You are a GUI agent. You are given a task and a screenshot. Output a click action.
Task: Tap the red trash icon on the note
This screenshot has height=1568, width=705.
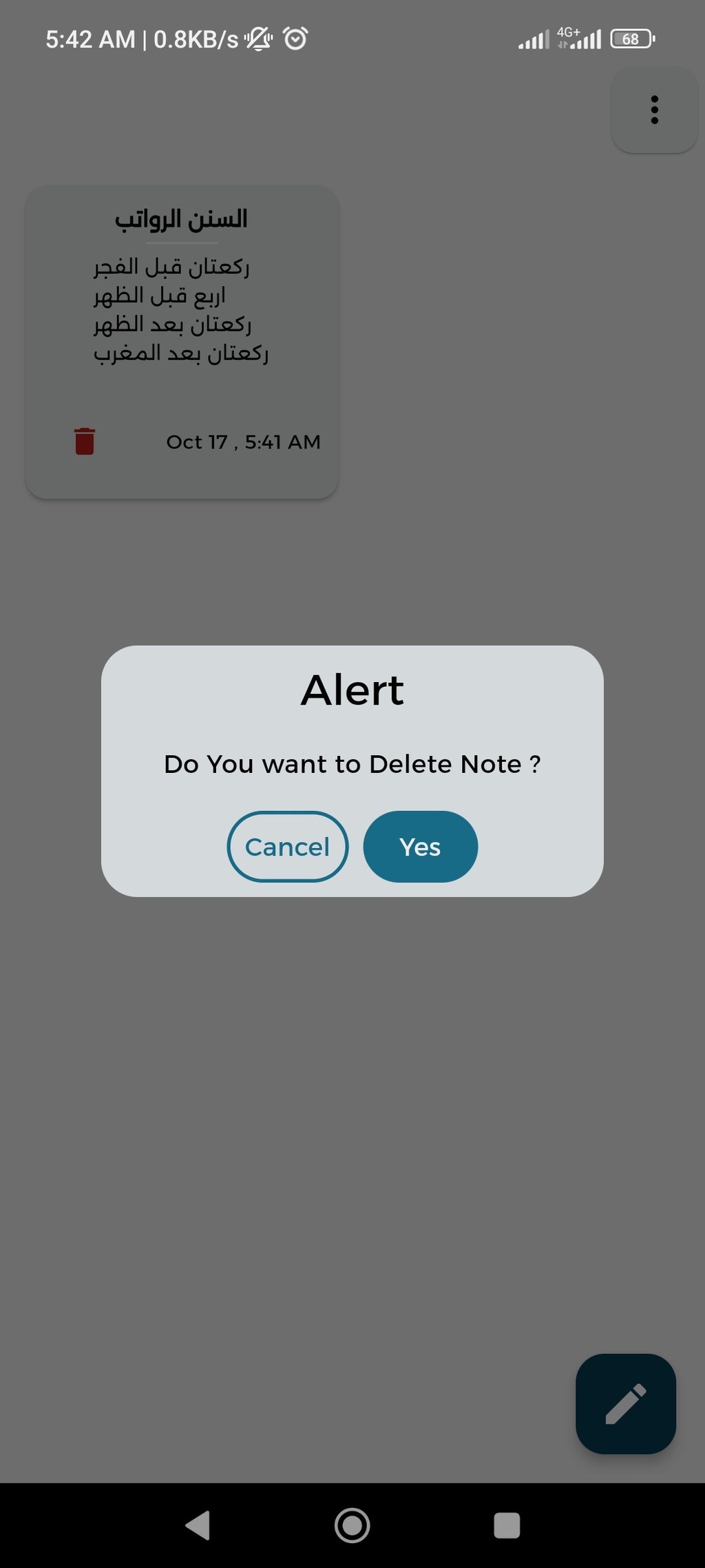(x=85, y=441)
